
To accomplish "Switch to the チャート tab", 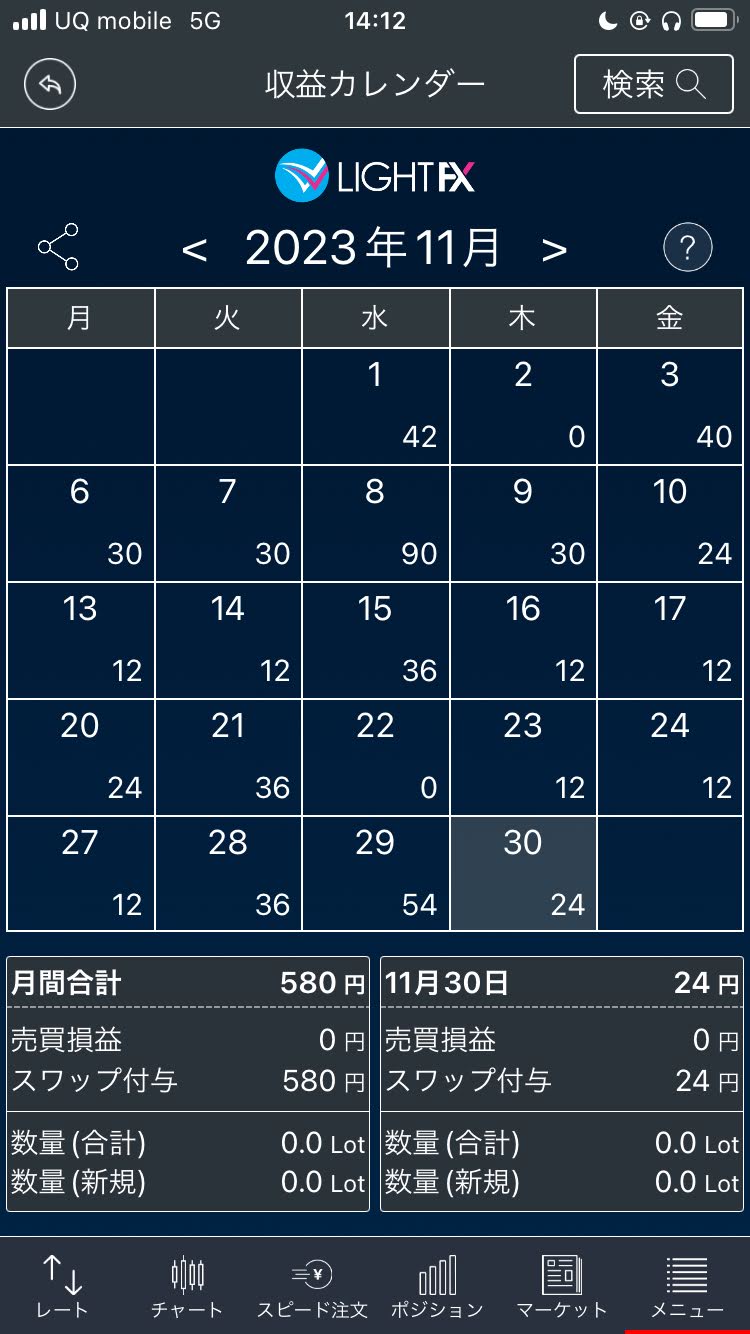I will click(187, 1286).
